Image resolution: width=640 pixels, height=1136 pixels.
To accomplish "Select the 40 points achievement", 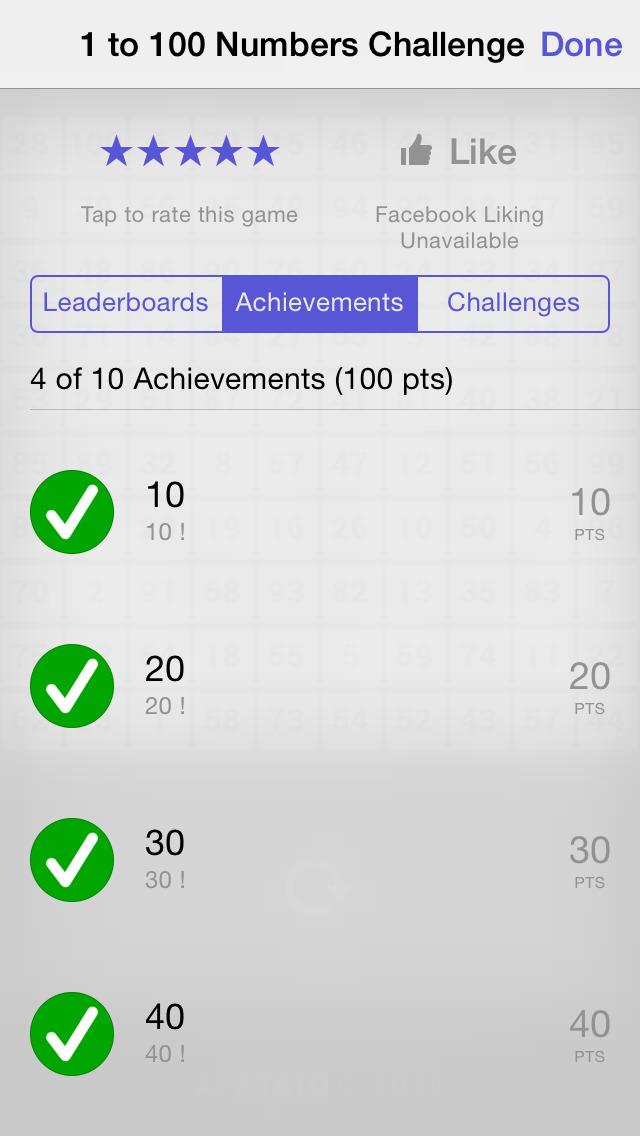I will [x=320, y=1033].
